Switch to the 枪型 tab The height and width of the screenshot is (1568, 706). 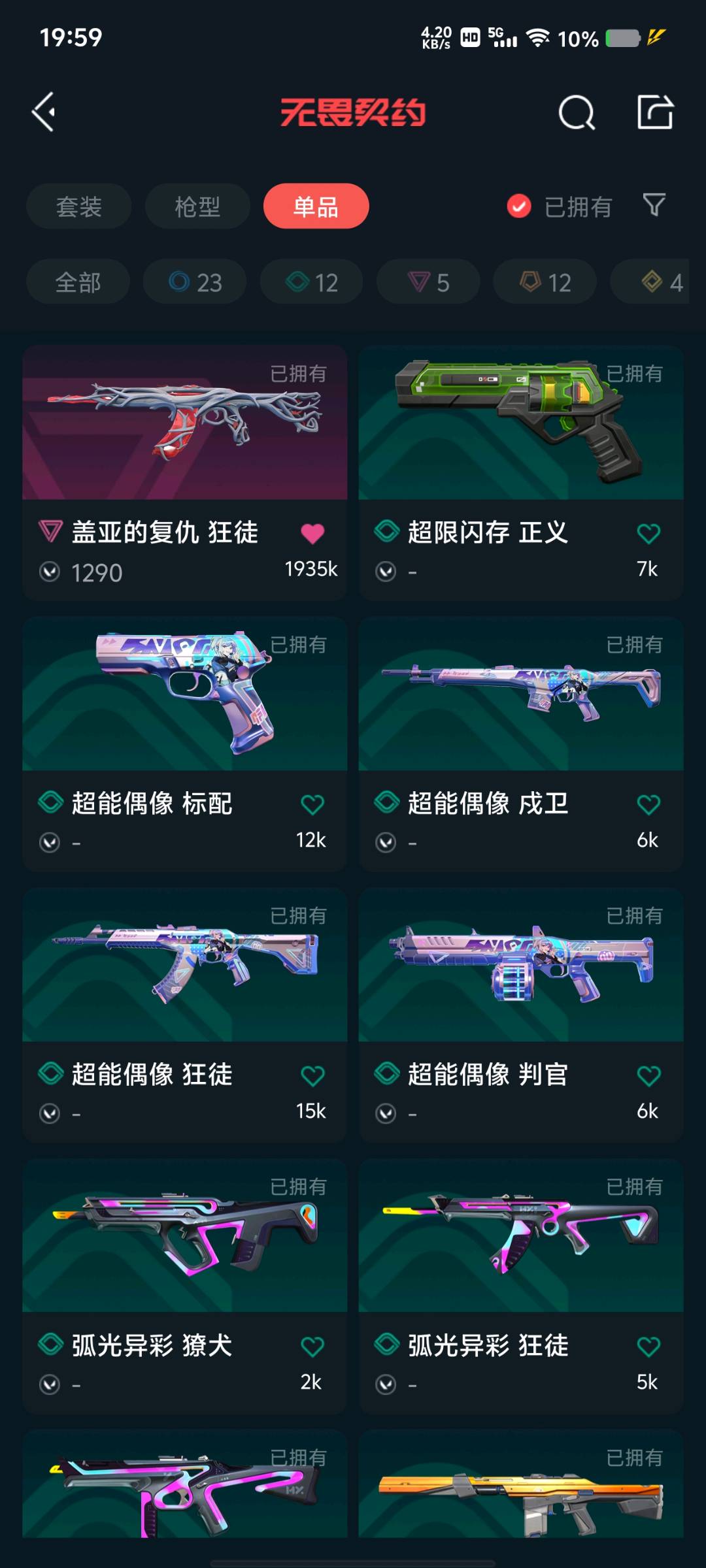point(197,206)
